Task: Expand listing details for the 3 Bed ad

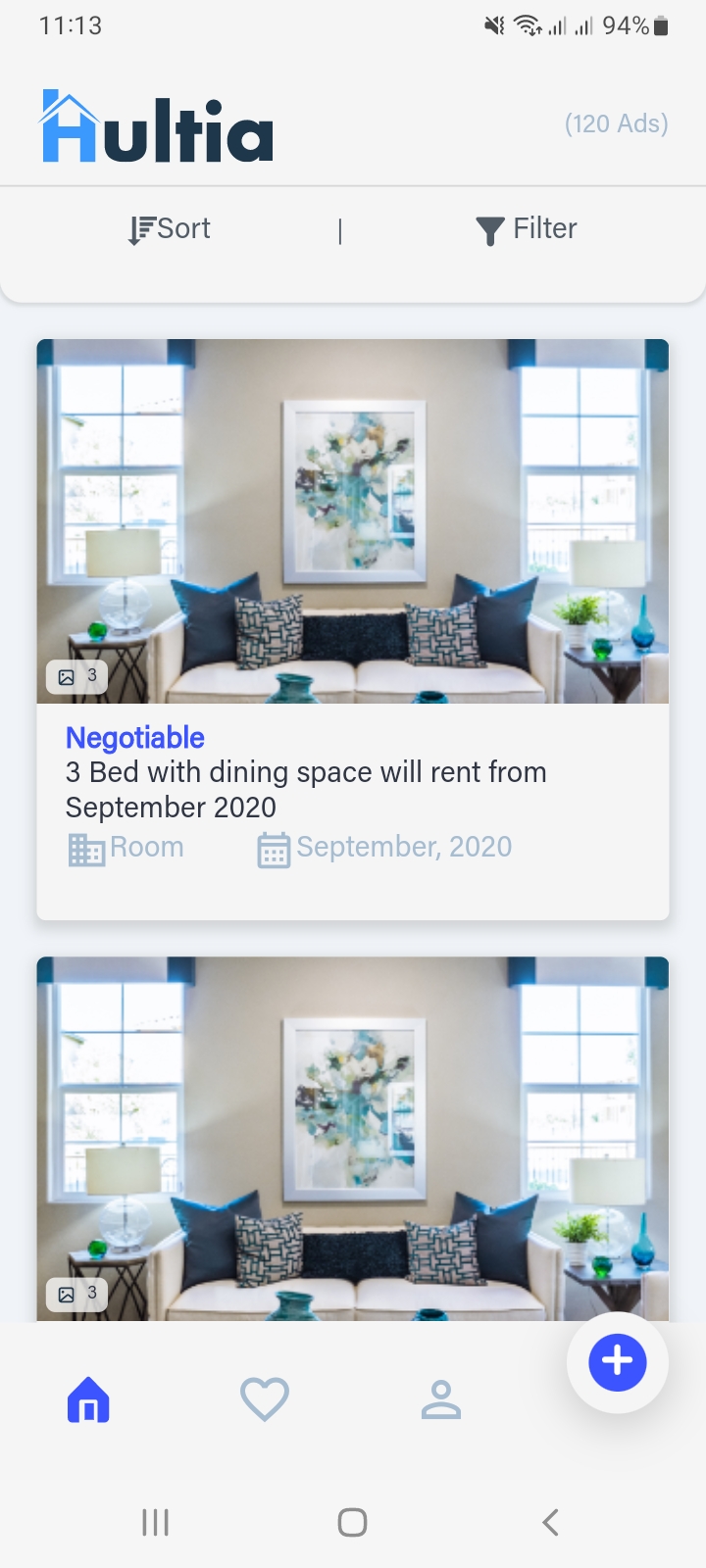Action: tap(306, 789)
